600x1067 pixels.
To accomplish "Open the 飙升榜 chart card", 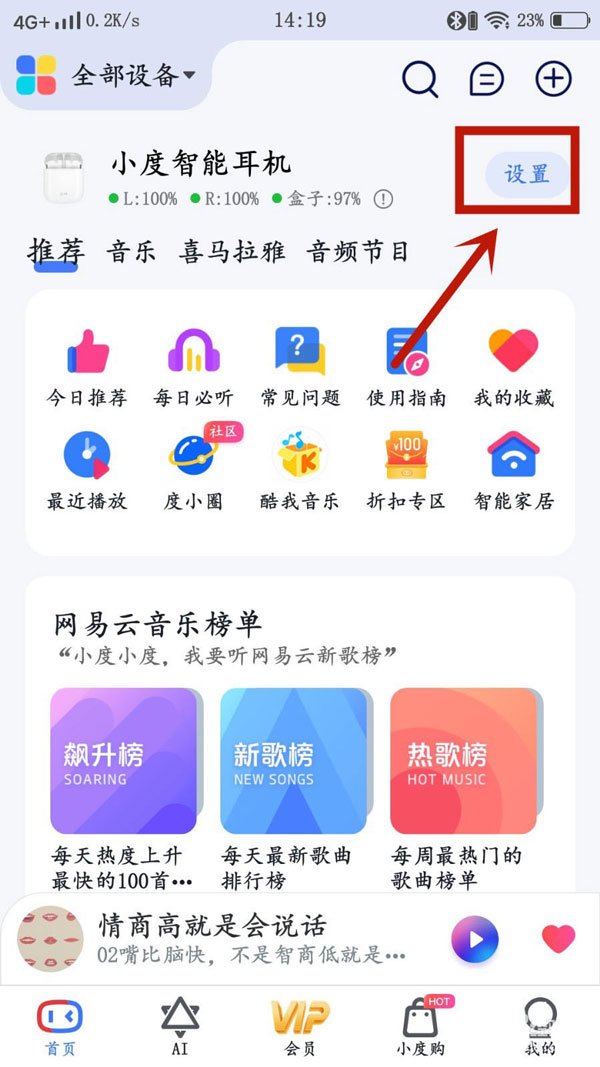I will point(124,762).
